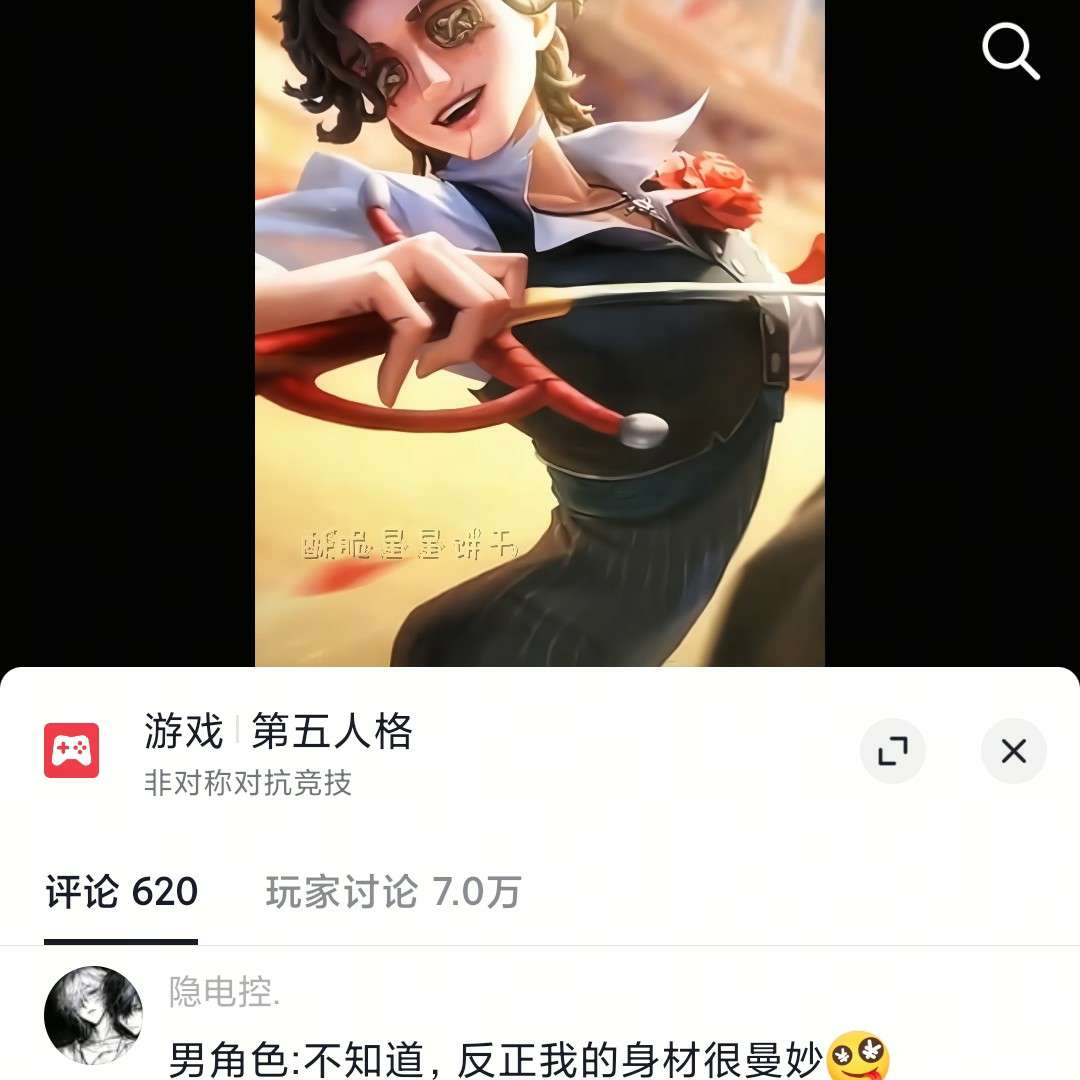Close the comments panel
1080x1080 pixels.
[1013, 750]
